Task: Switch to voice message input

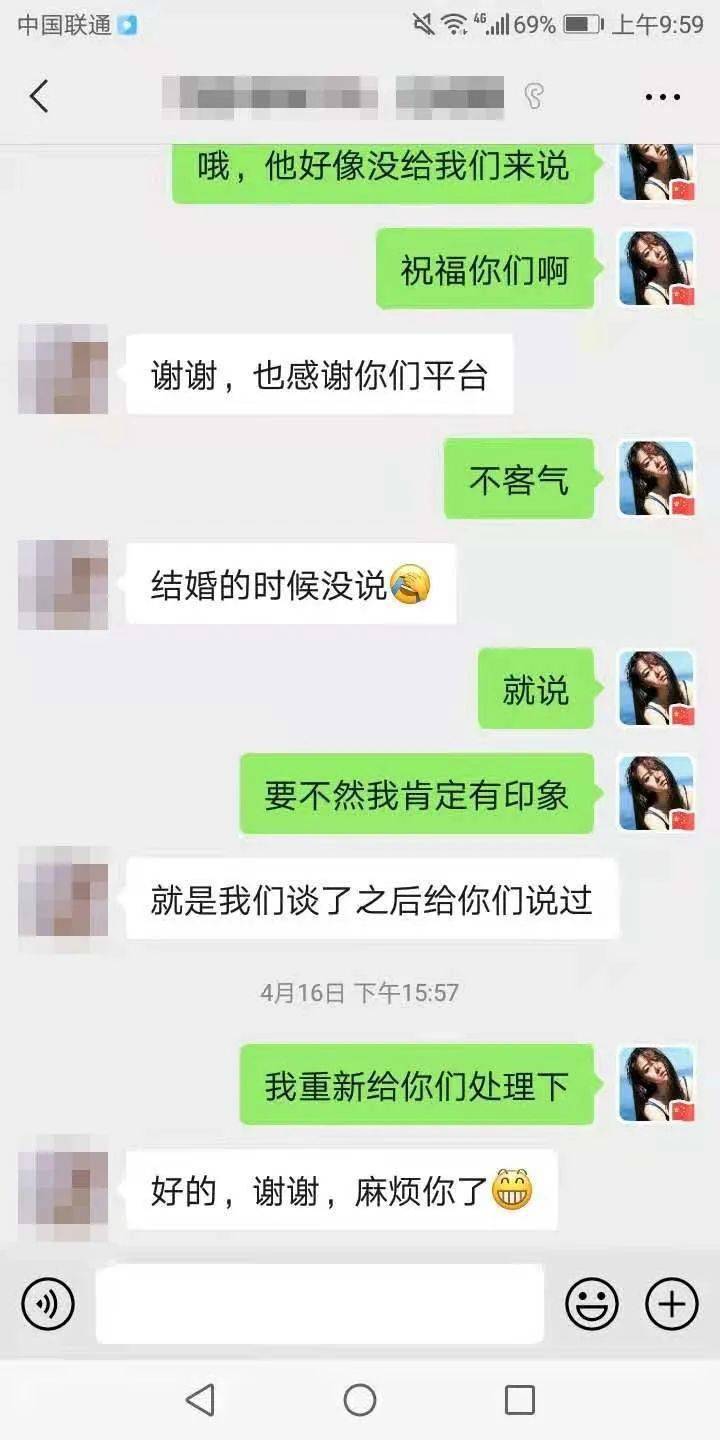Action: pyautogui.click(x=48, y=1303)
